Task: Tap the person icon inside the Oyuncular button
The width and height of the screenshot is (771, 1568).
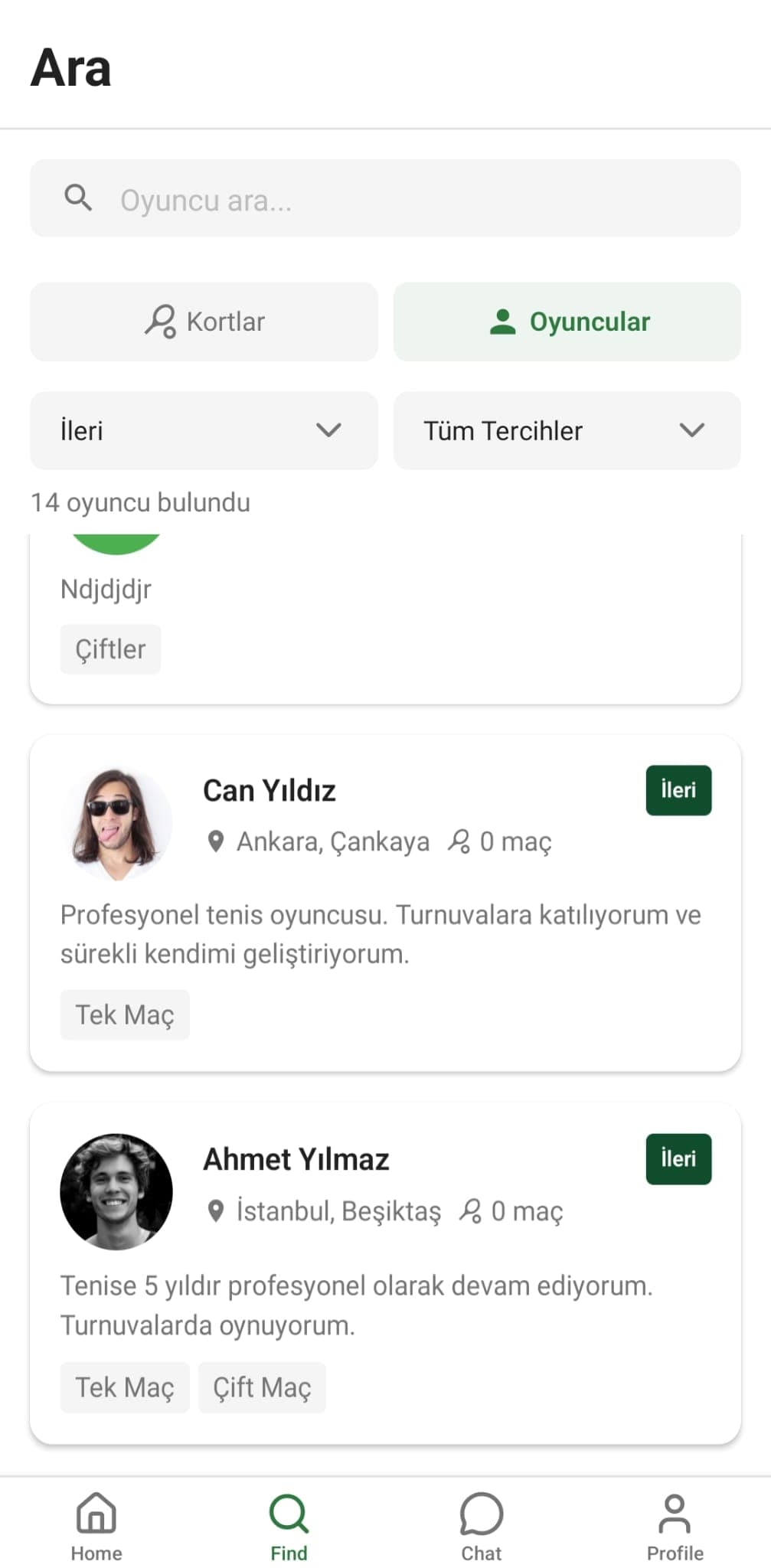Action: point(501,322)
